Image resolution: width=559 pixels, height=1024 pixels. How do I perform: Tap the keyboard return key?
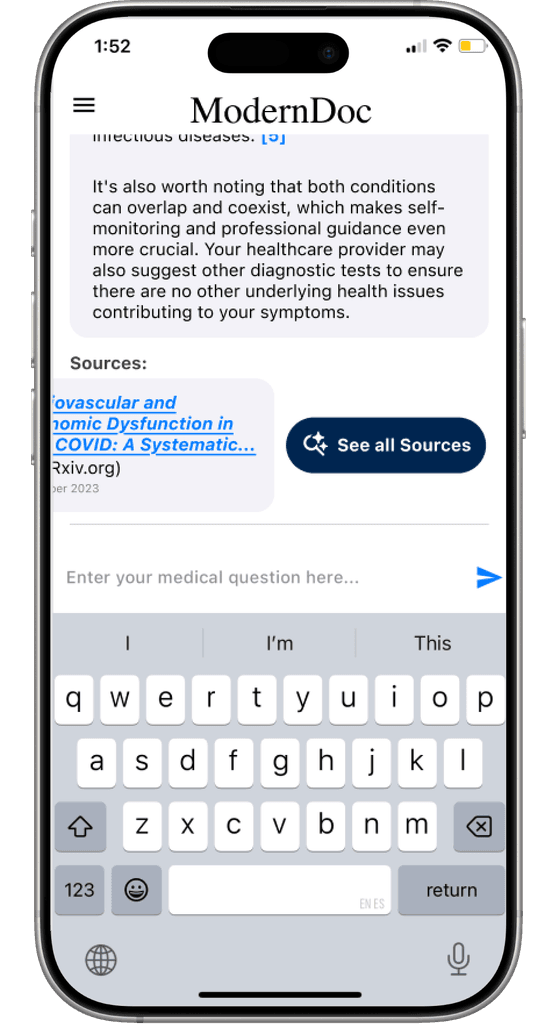click(451, 890)
